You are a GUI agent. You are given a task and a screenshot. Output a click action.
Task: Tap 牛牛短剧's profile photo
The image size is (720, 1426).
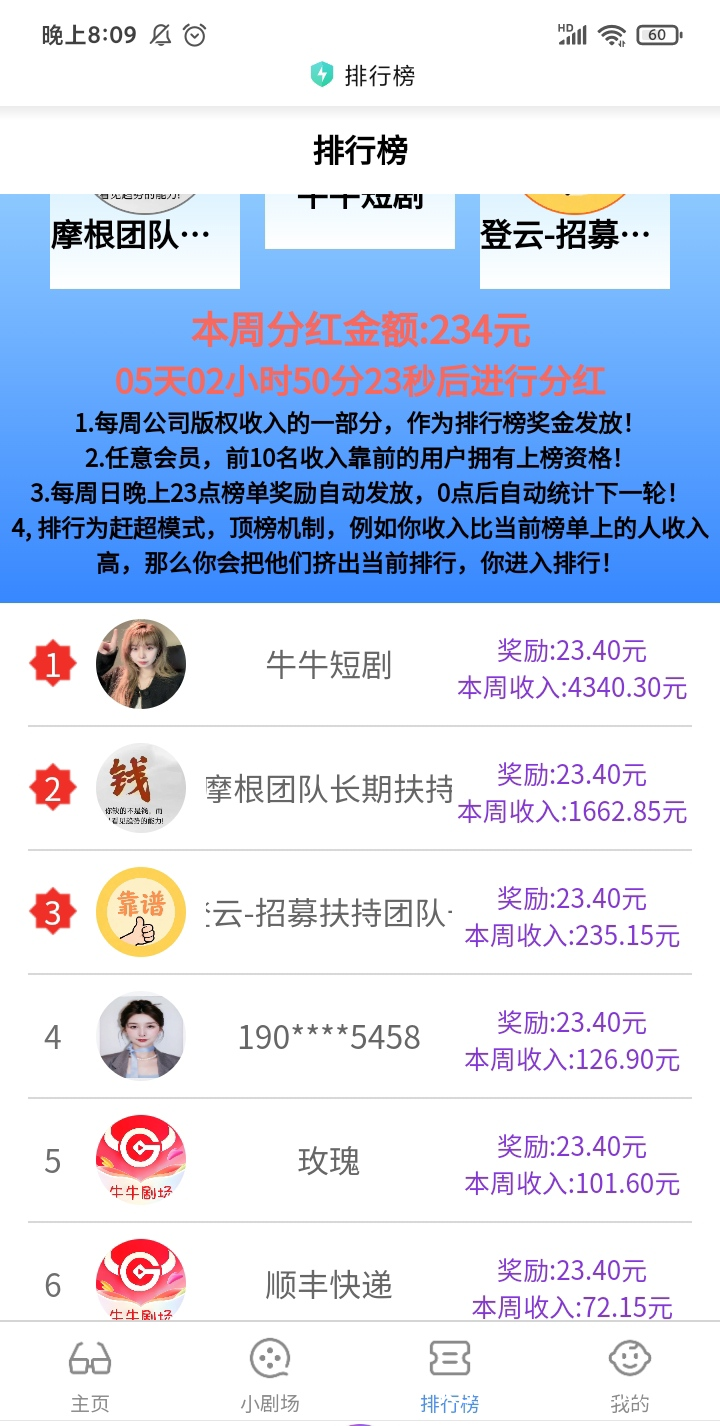[x=141, y=663]
